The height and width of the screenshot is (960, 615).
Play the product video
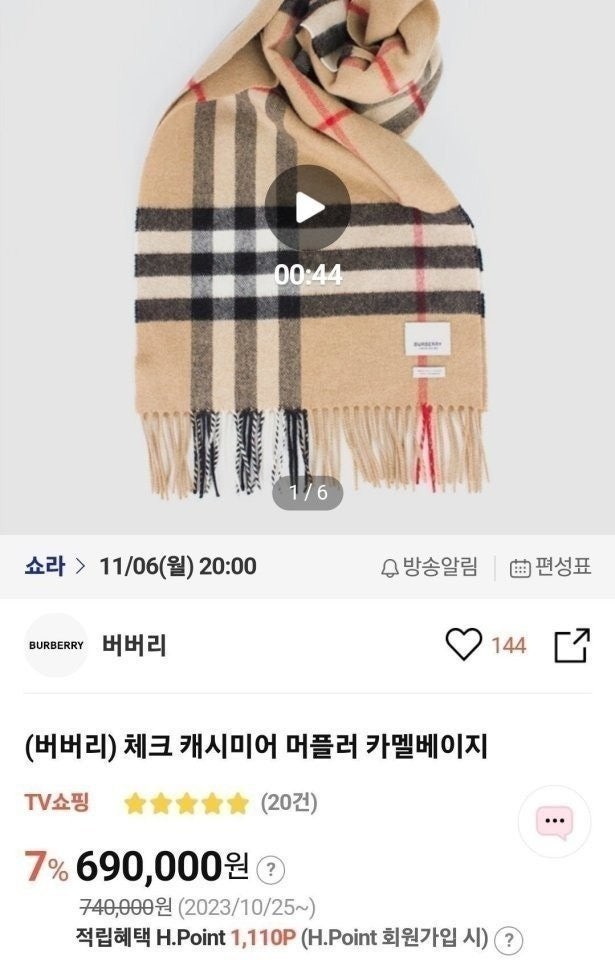tap(307, 208)
